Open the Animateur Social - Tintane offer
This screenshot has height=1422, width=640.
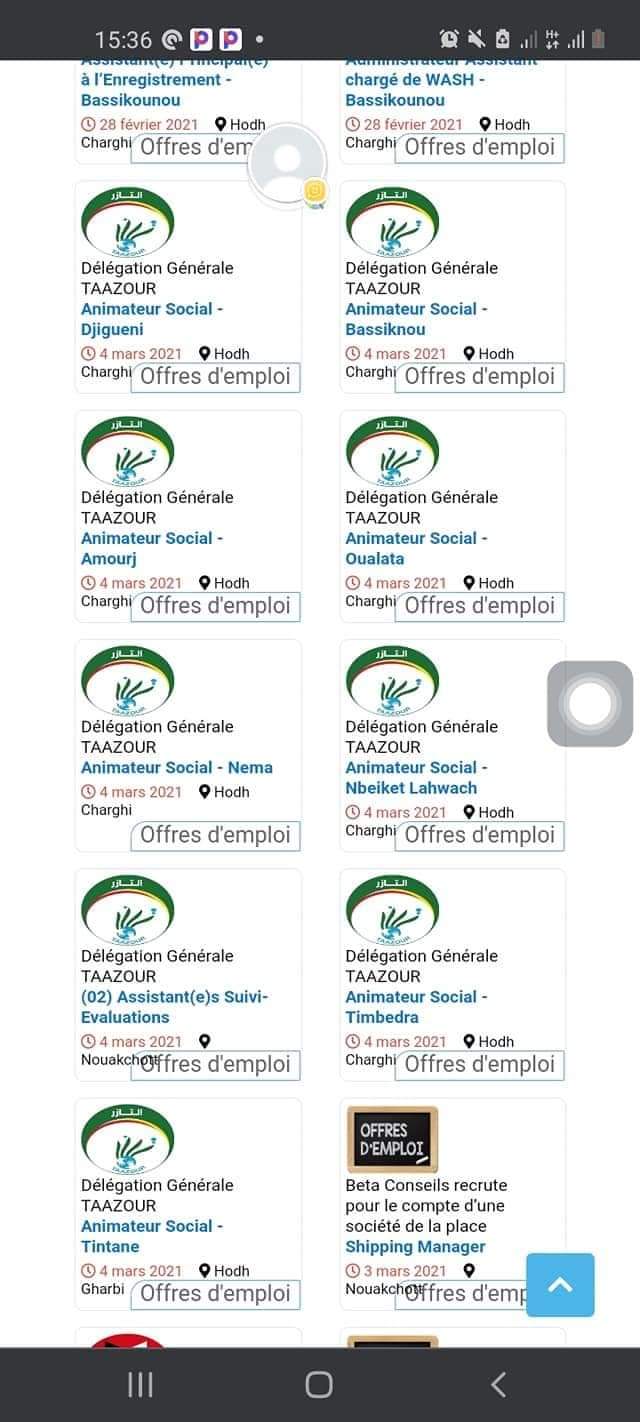click(x=152, y=1236)
